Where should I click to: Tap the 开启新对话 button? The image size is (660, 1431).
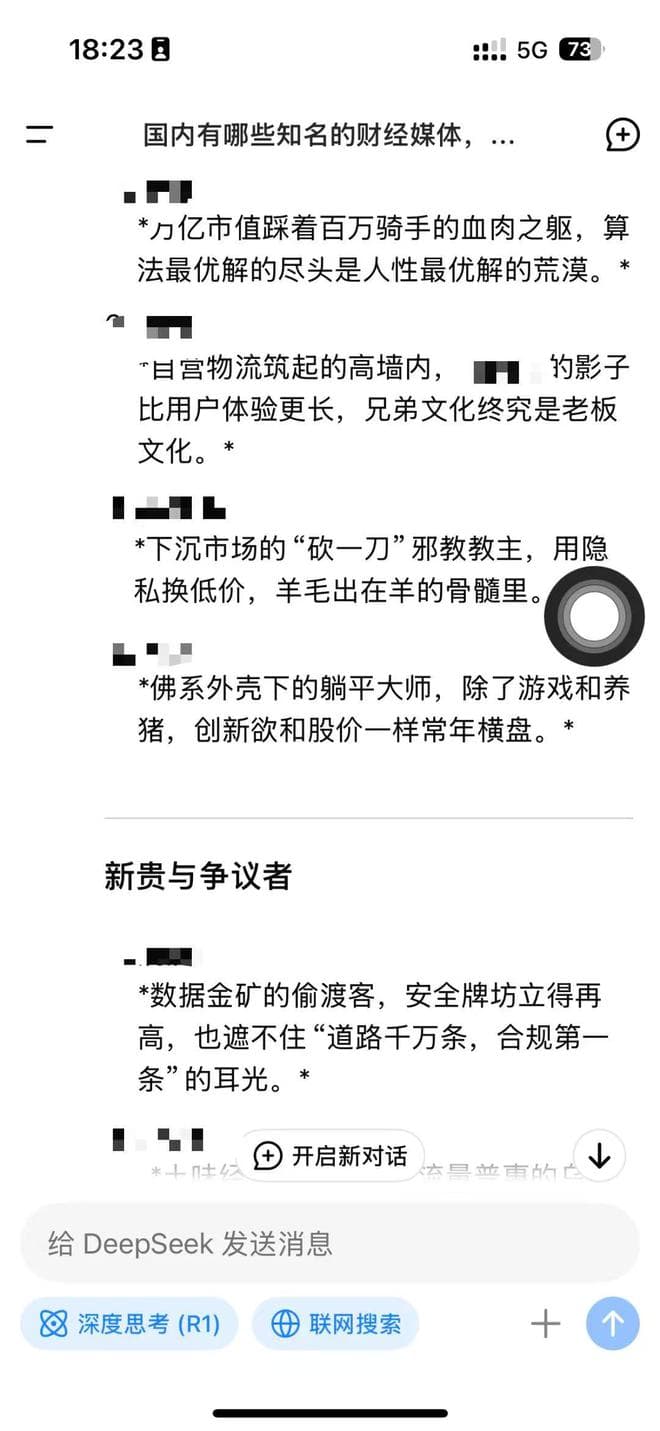pyautogui.click(x=331, y=1157)
